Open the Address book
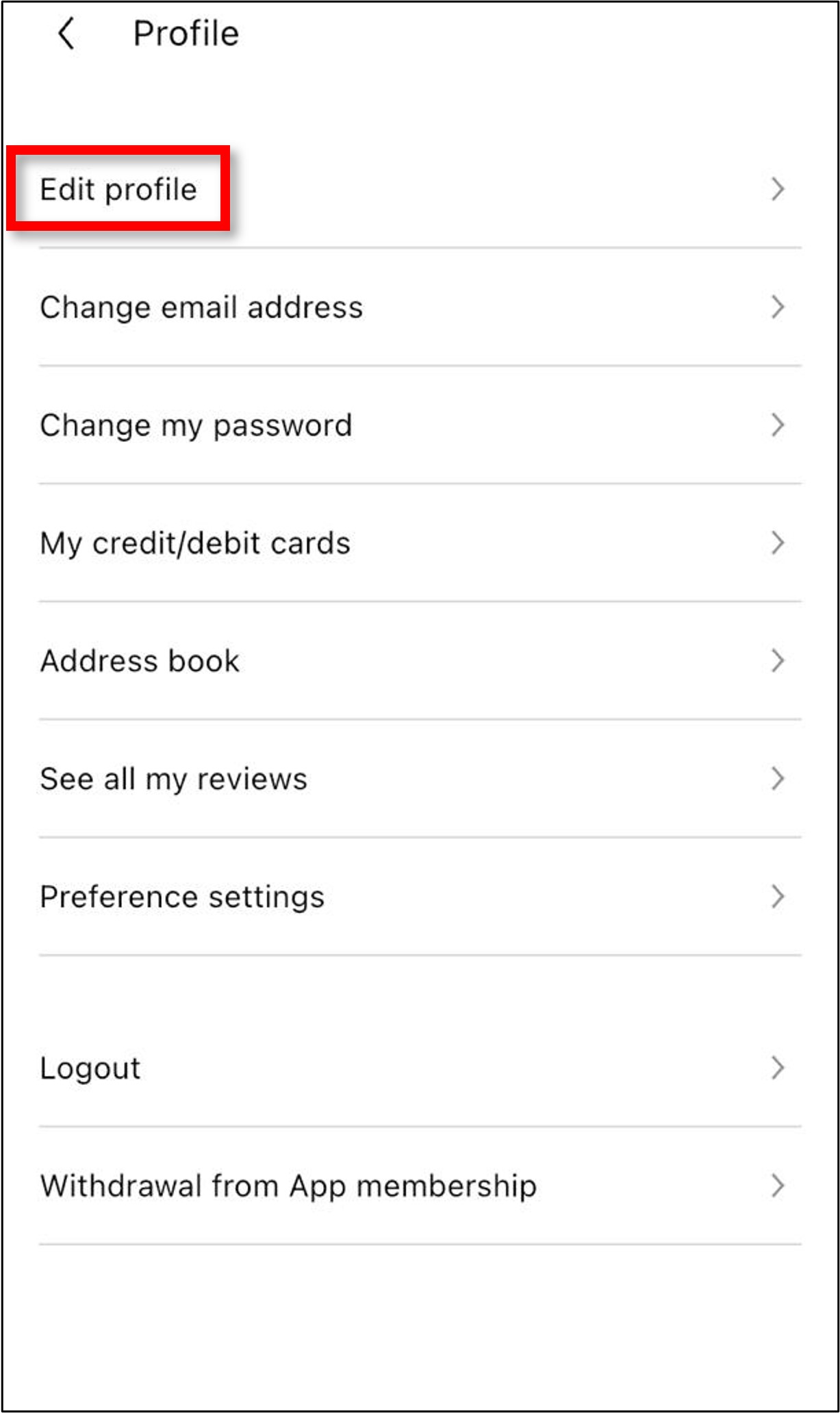The image size is (840, 1413). click(x=140, y=661)
